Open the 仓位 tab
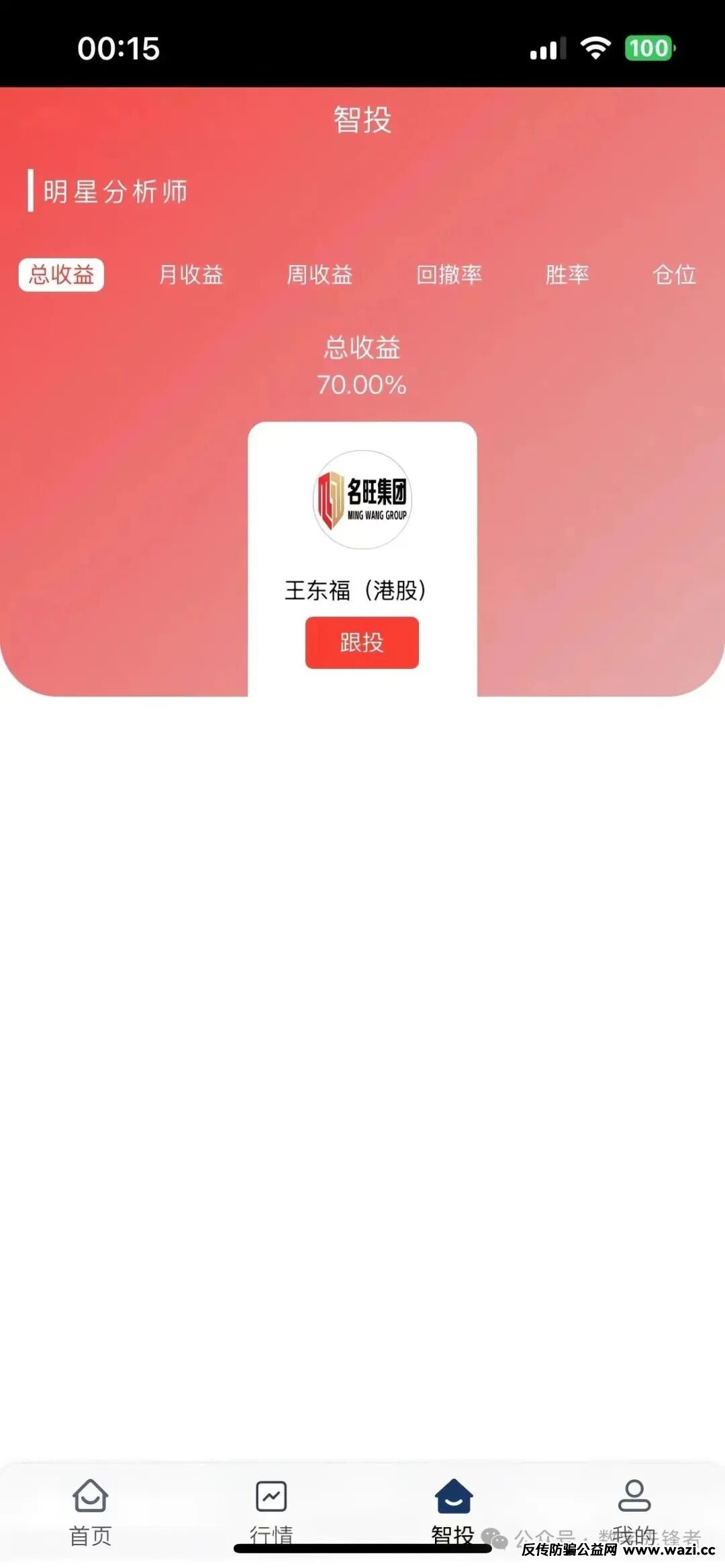 (x=674, y=275)
